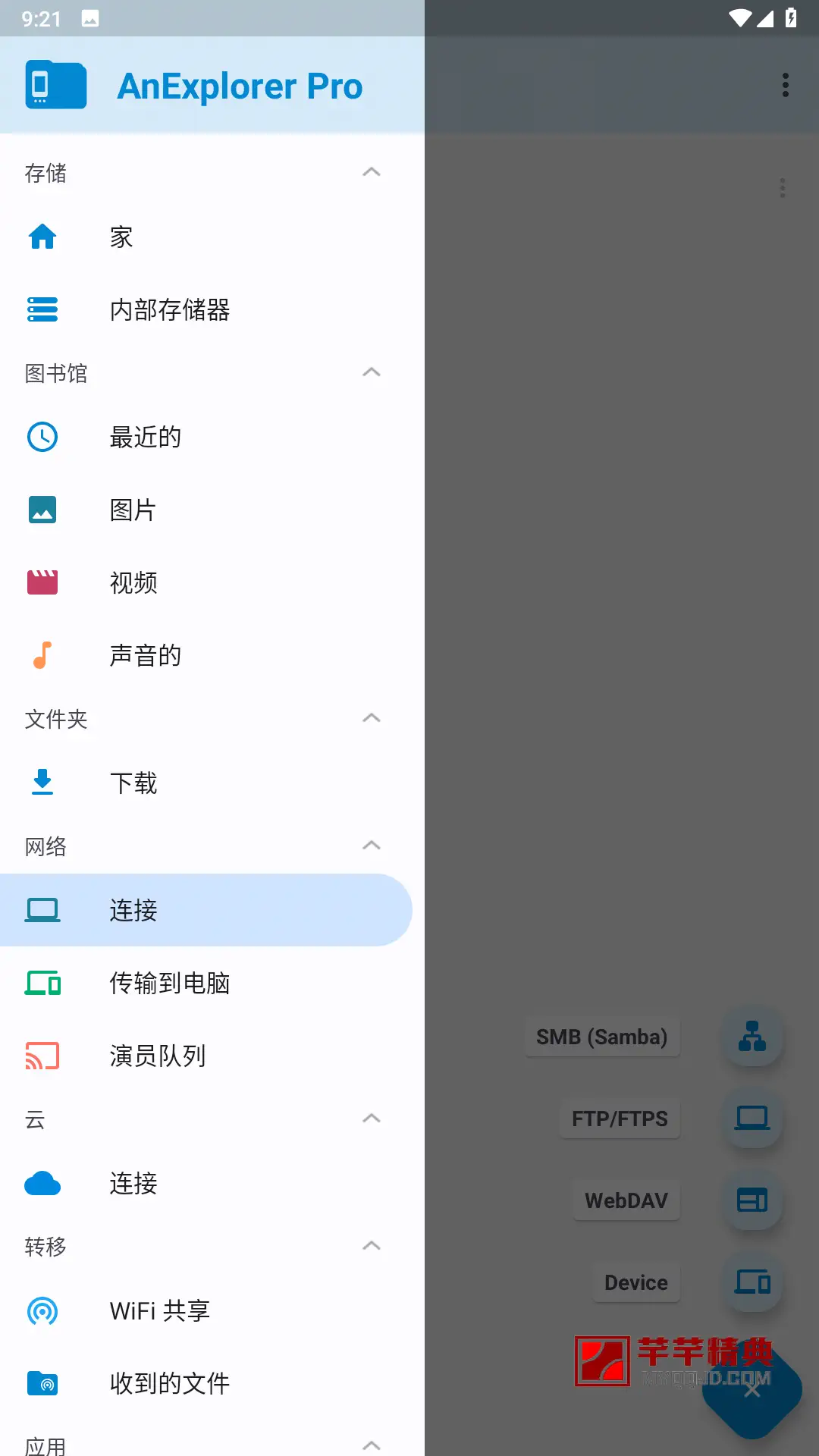Open 收到的文件 received files
The image size is (819, 1456).
coord(206,1384)
